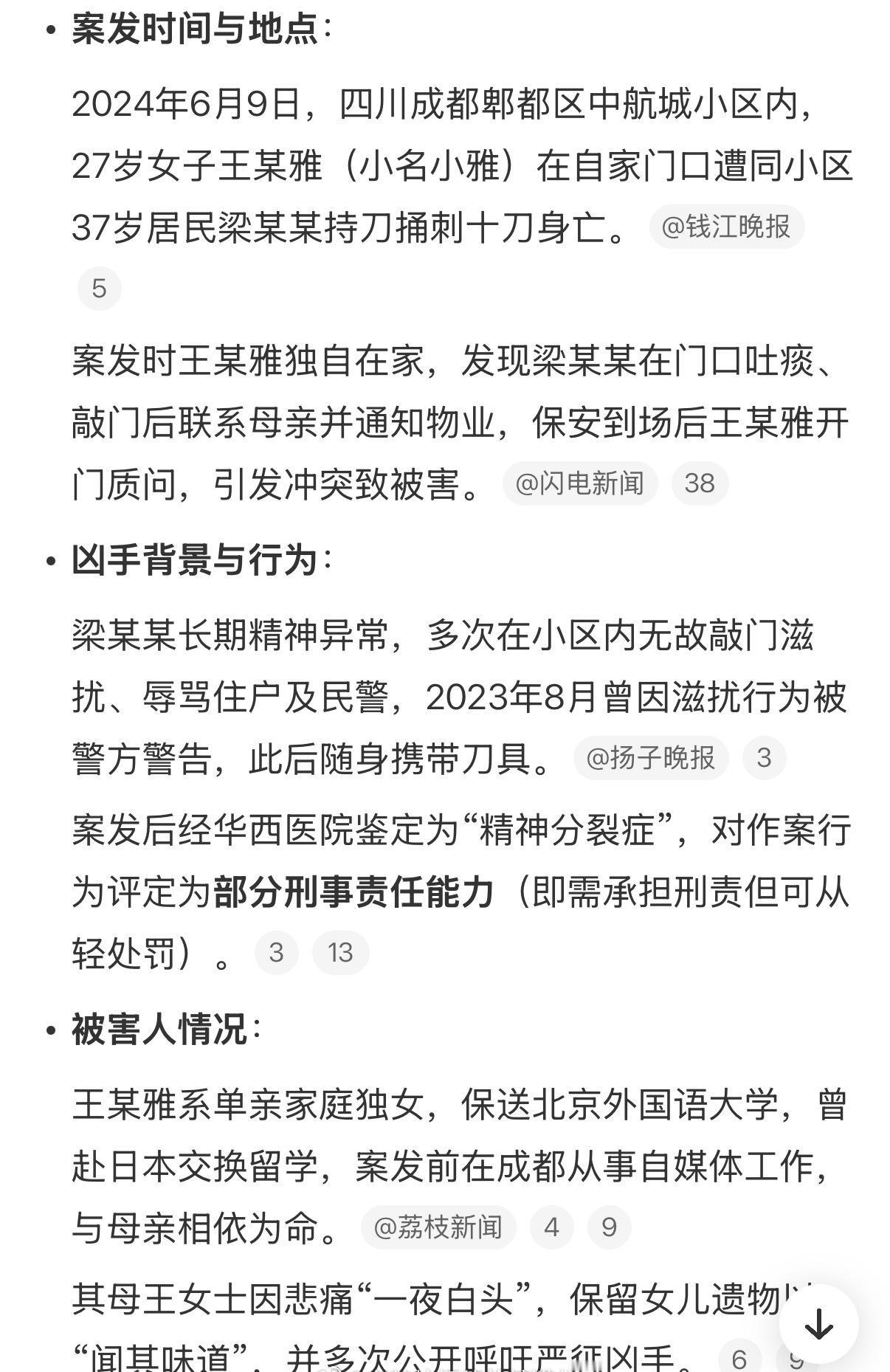This screenshot has width=890, height=1372.
Task: Open citation badge 13 after 部分刑事责任能力 sentence
Action: (x=340, y=953)
